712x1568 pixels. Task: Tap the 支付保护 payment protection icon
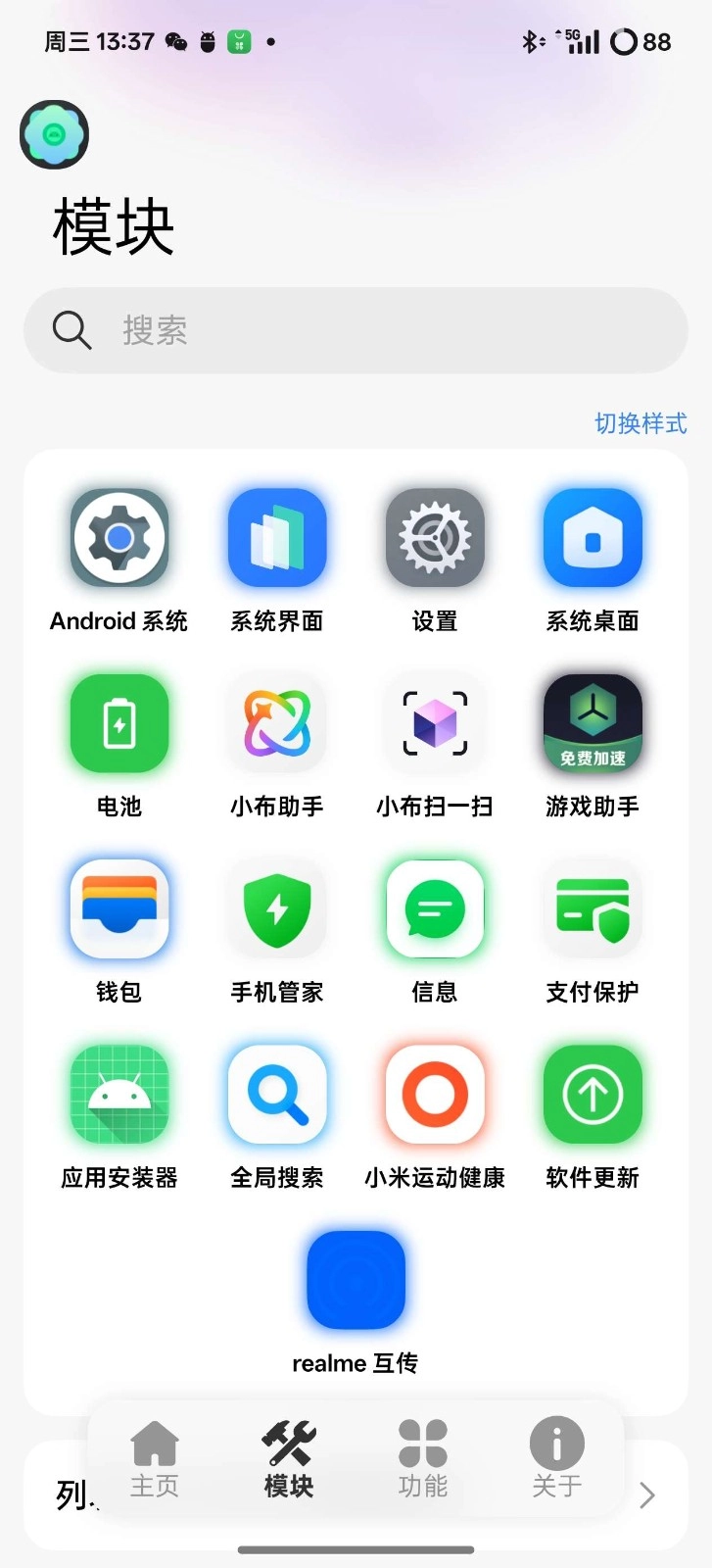pos(592,908)
